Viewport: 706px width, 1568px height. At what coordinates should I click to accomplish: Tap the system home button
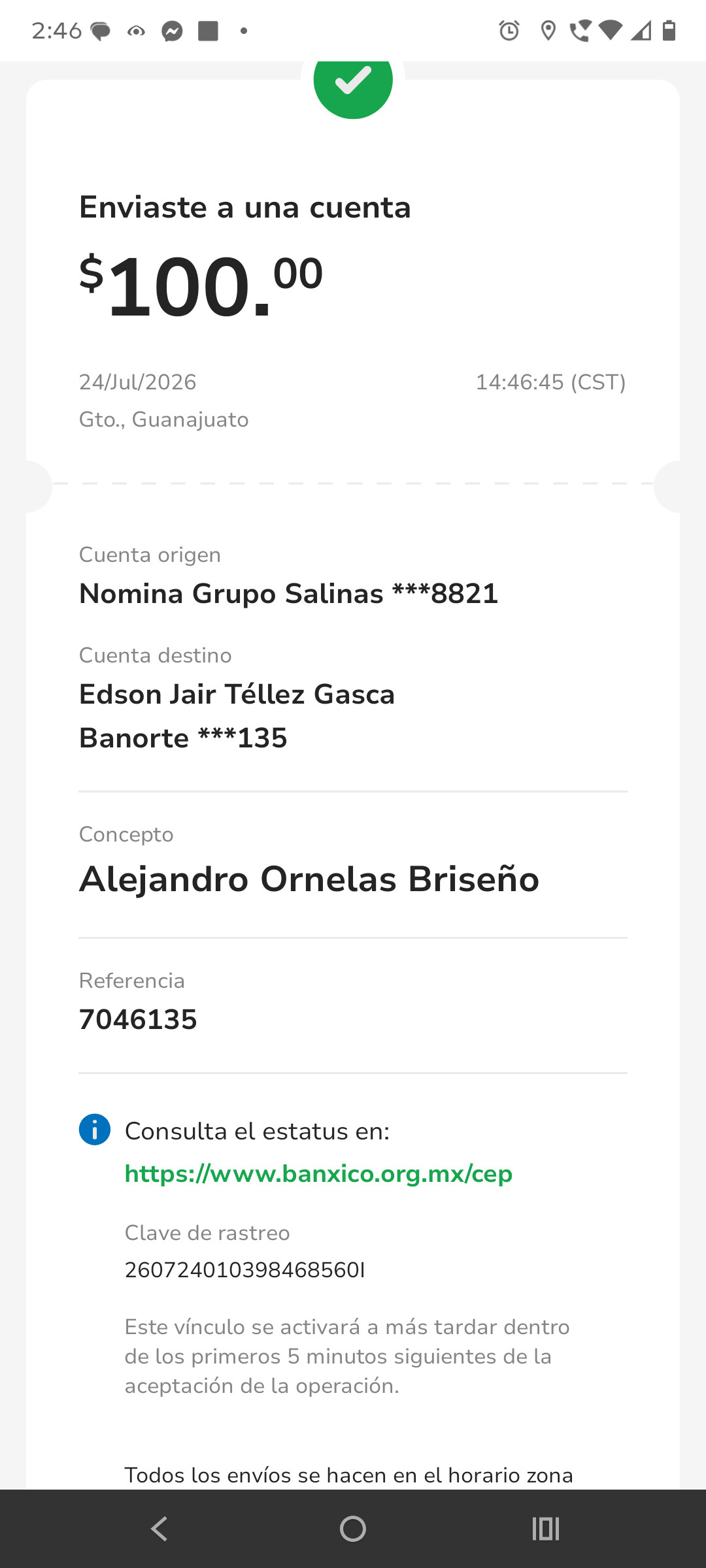(x=353, y=1529)
